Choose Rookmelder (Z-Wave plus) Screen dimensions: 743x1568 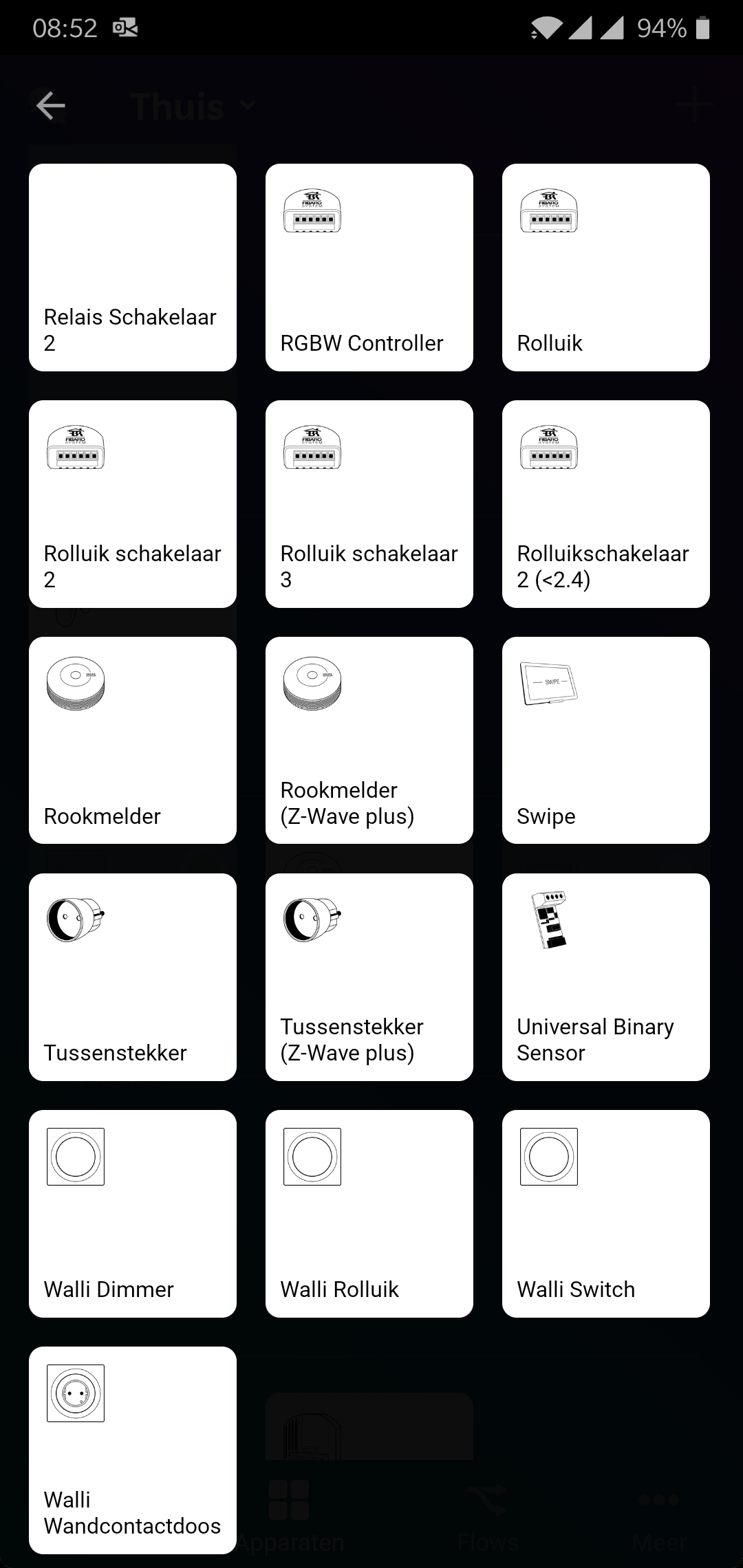pos(369,741)
